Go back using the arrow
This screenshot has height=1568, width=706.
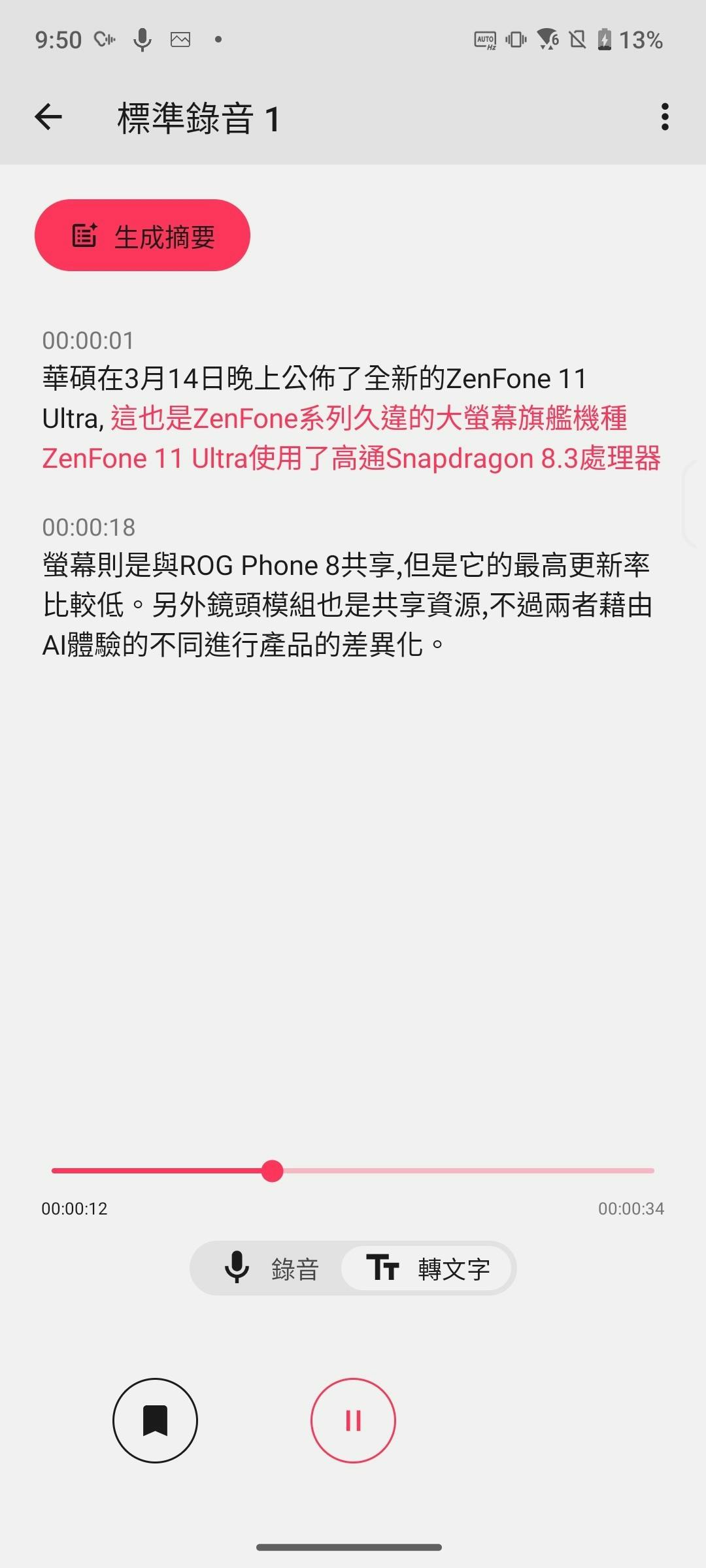click(48, 118)
